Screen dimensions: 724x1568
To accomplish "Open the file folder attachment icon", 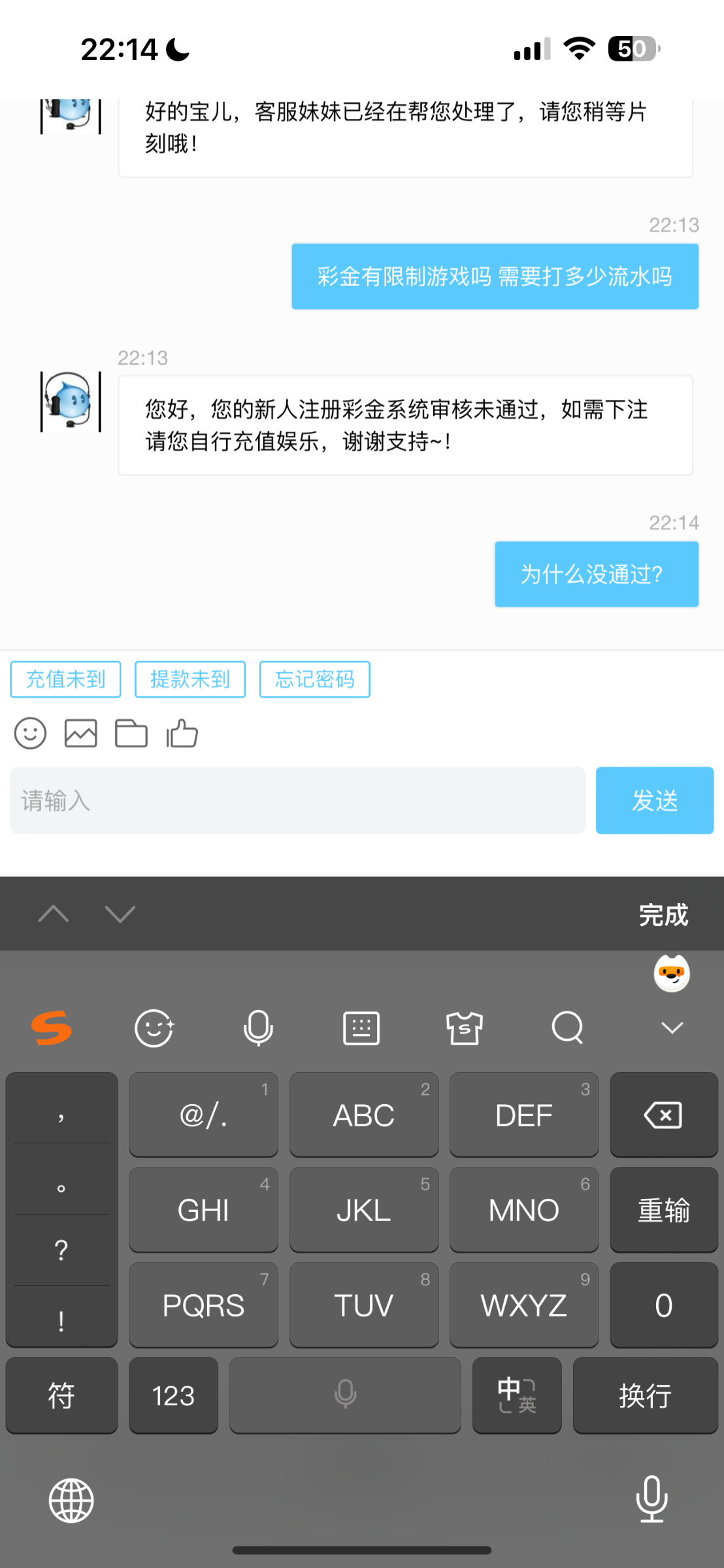I will pos(131,733).
